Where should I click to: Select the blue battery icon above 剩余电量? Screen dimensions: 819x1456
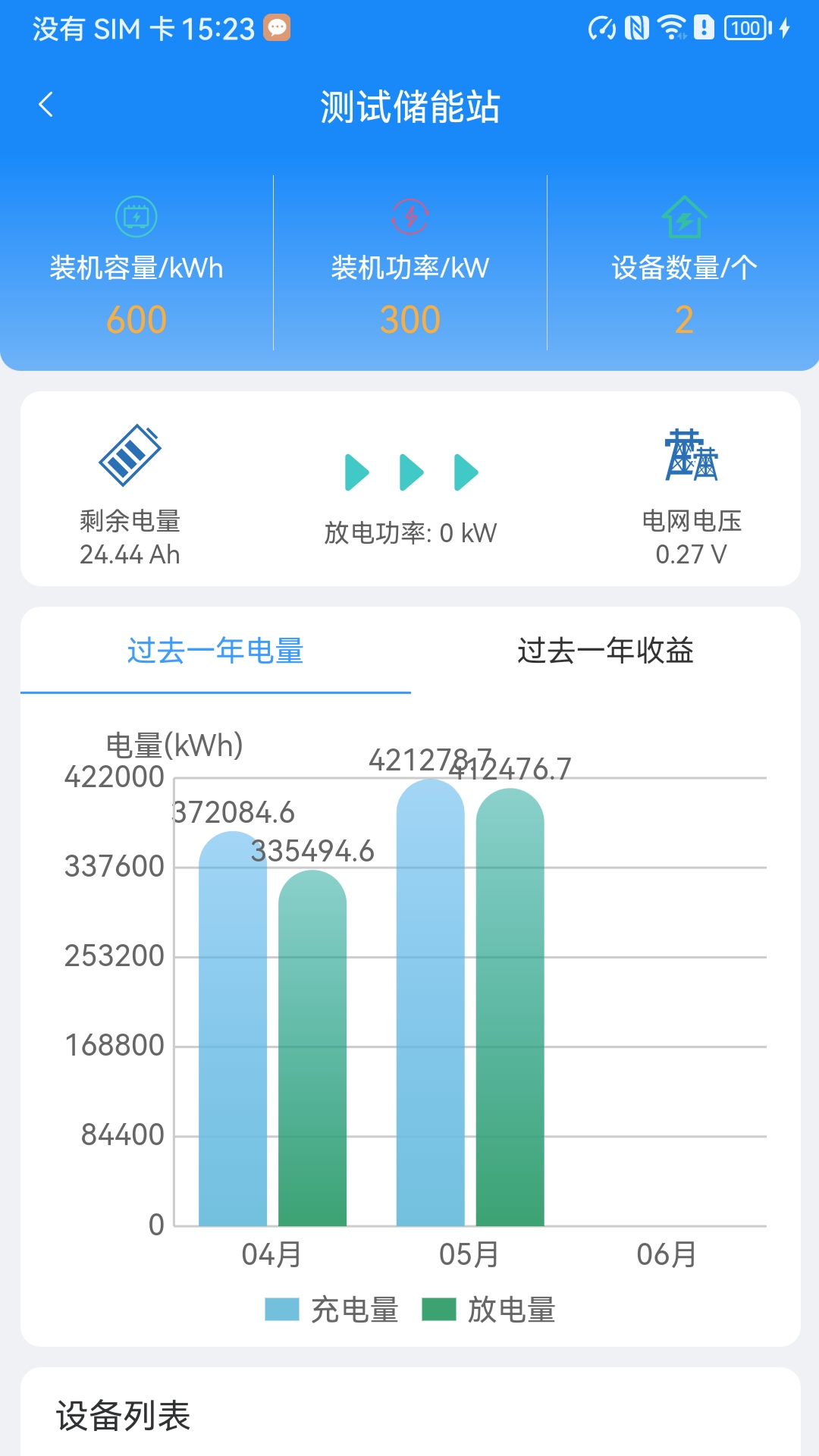point(130,457)
